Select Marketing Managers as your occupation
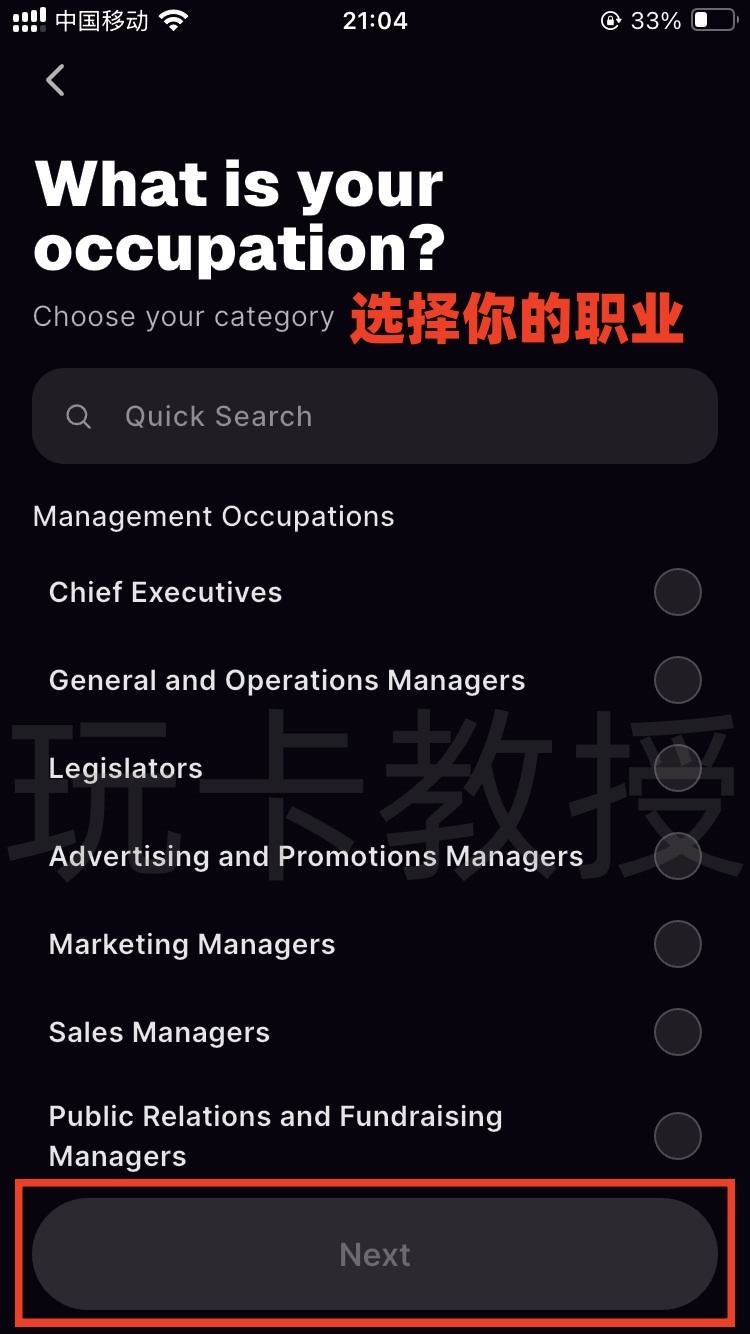This screenshot has width=750, height=1334. [677, 944]
